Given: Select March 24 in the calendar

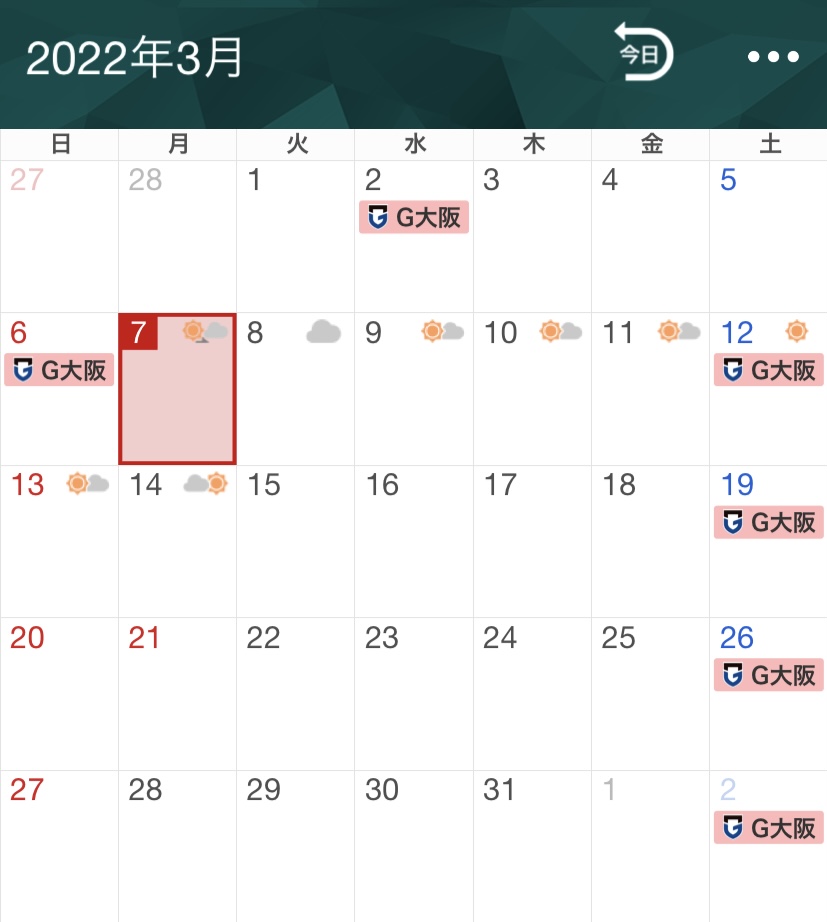Looking at the screenshot, I should [x=532, y=695].
